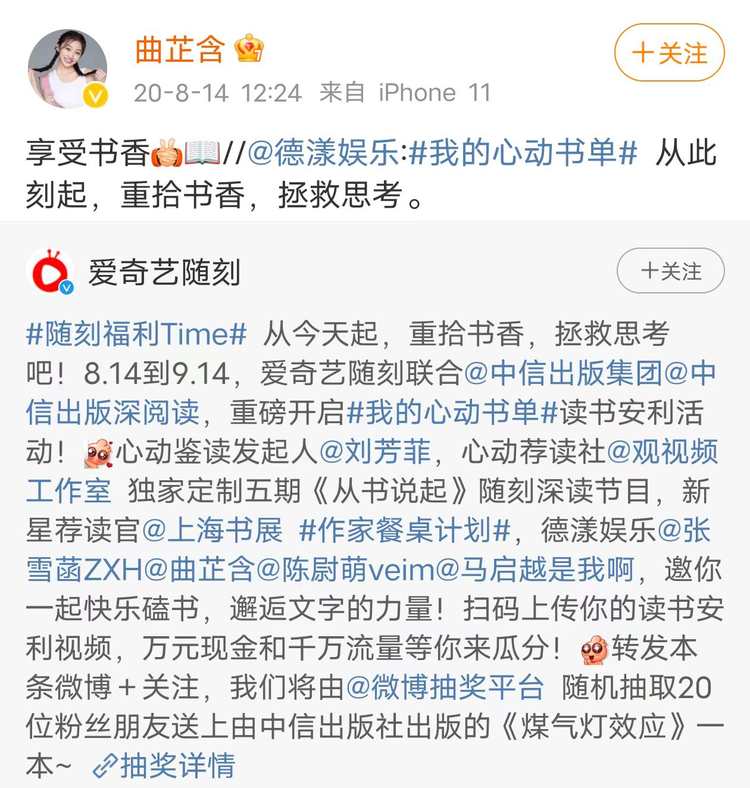Open the #随刻福利Time# hashtag

click(136, 333)
